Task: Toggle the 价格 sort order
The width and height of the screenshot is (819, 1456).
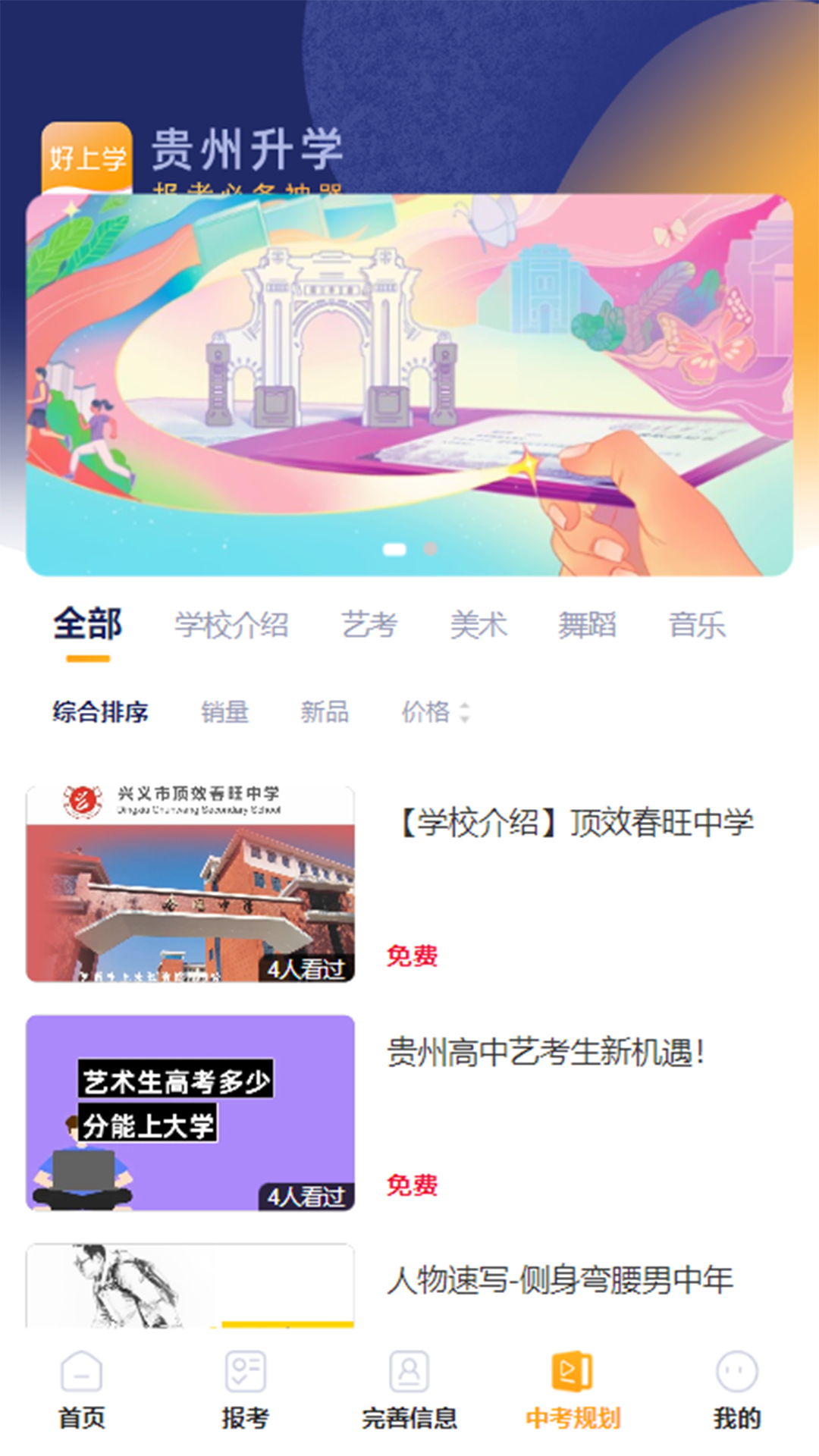Action: pos(436,712)
